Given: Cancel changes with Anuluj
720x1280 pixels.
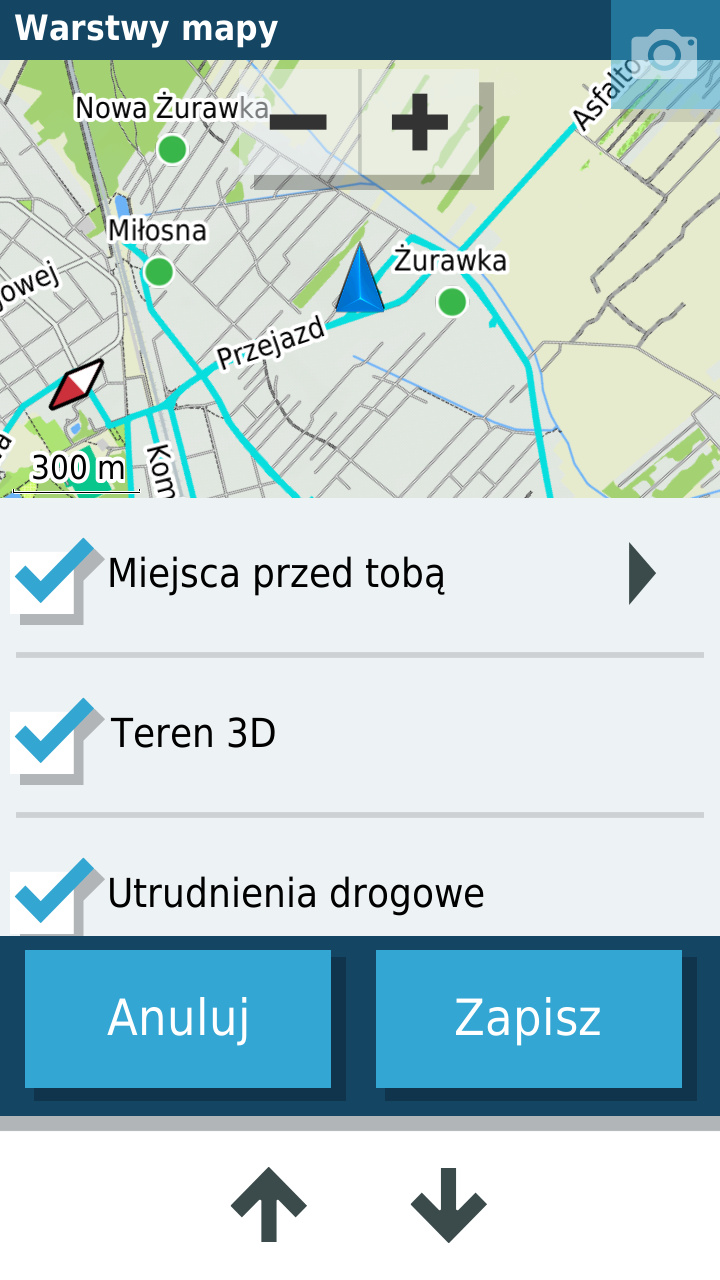Looking at the screenshot, I should click(178, 1018).
